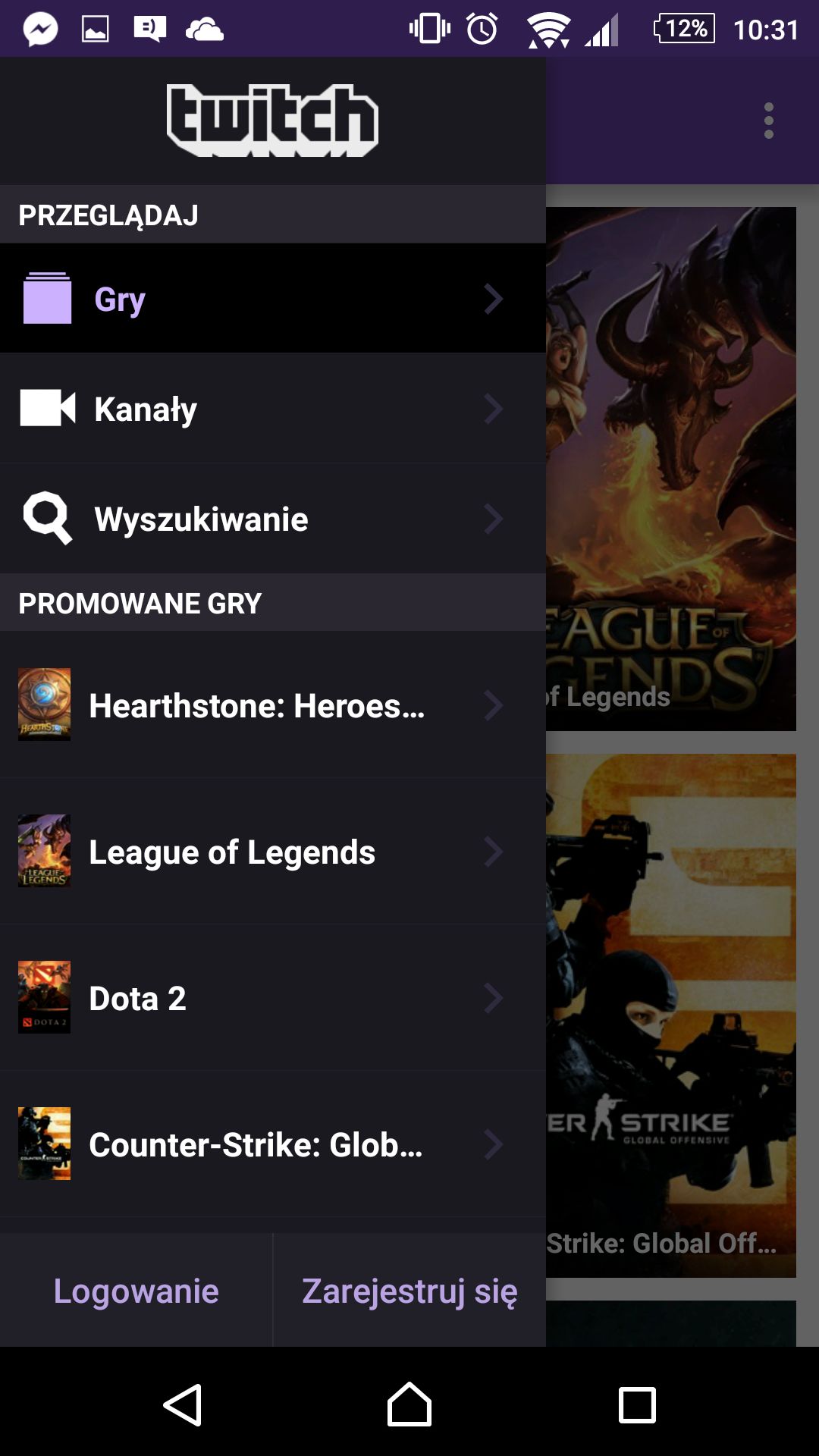This screenshot has width=819, height=1456.
Task: Go back with the system back button
Action: [x=182, y=1404]
